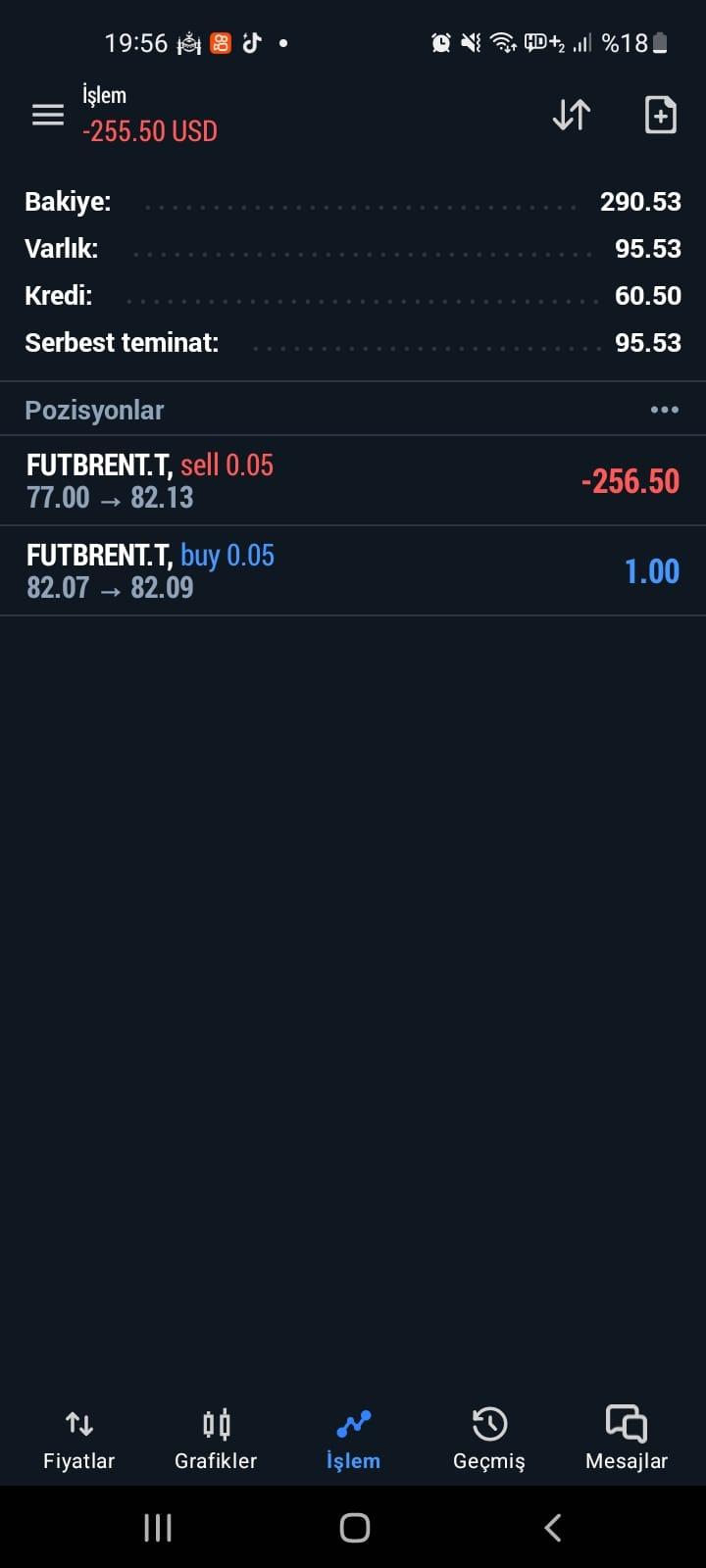Tap the sort arrows icon
The width and height of the screenshot is (706, 1568).
click(x=571, y=115)
